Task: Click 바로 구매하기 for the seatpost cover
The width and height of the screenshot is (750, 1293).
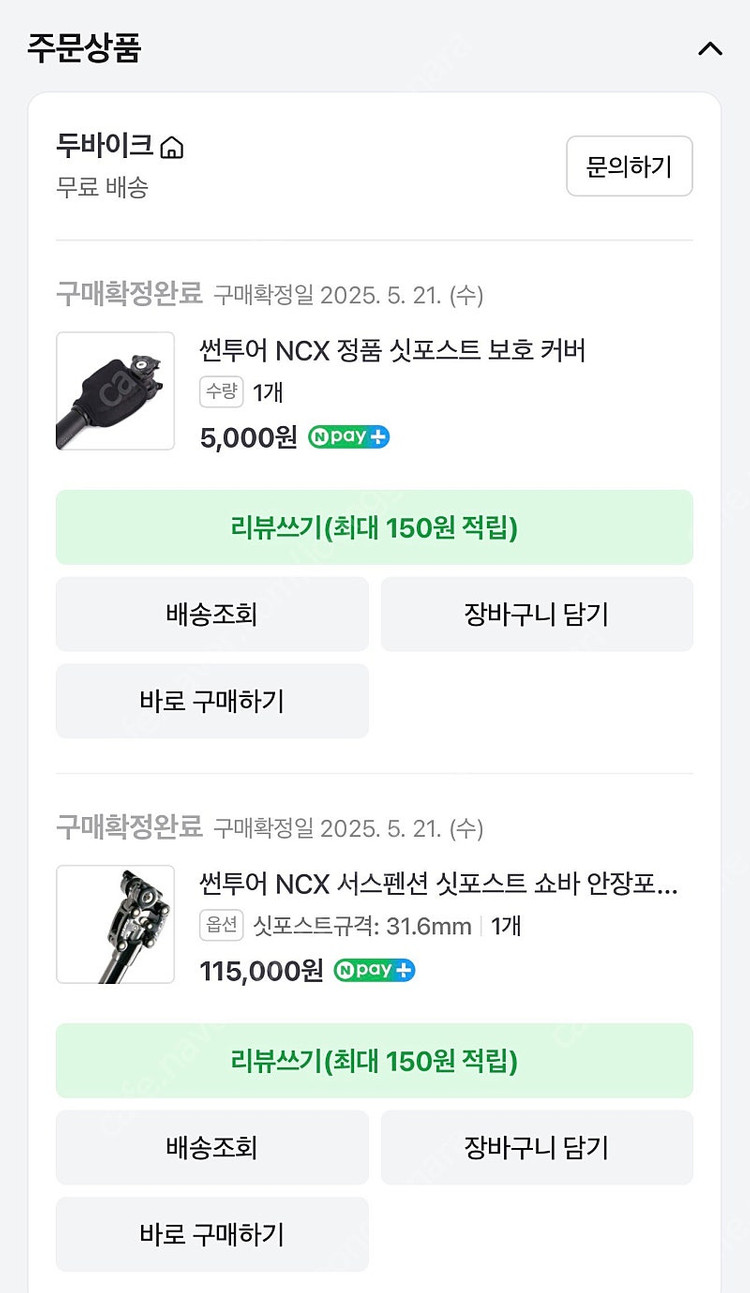Action: point(212,701)
